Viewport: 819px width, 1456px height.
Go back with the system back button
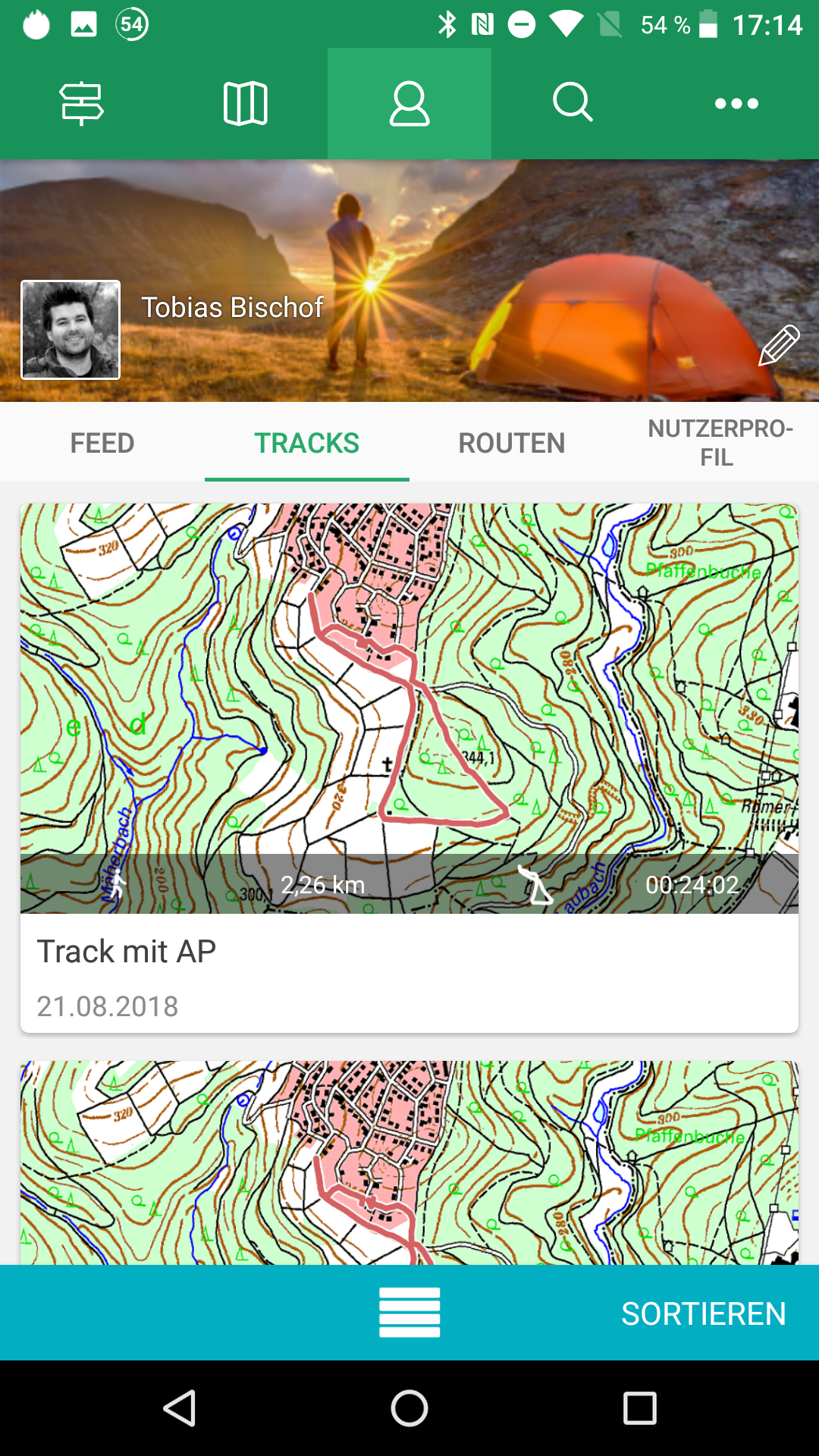pos(180,1409)
